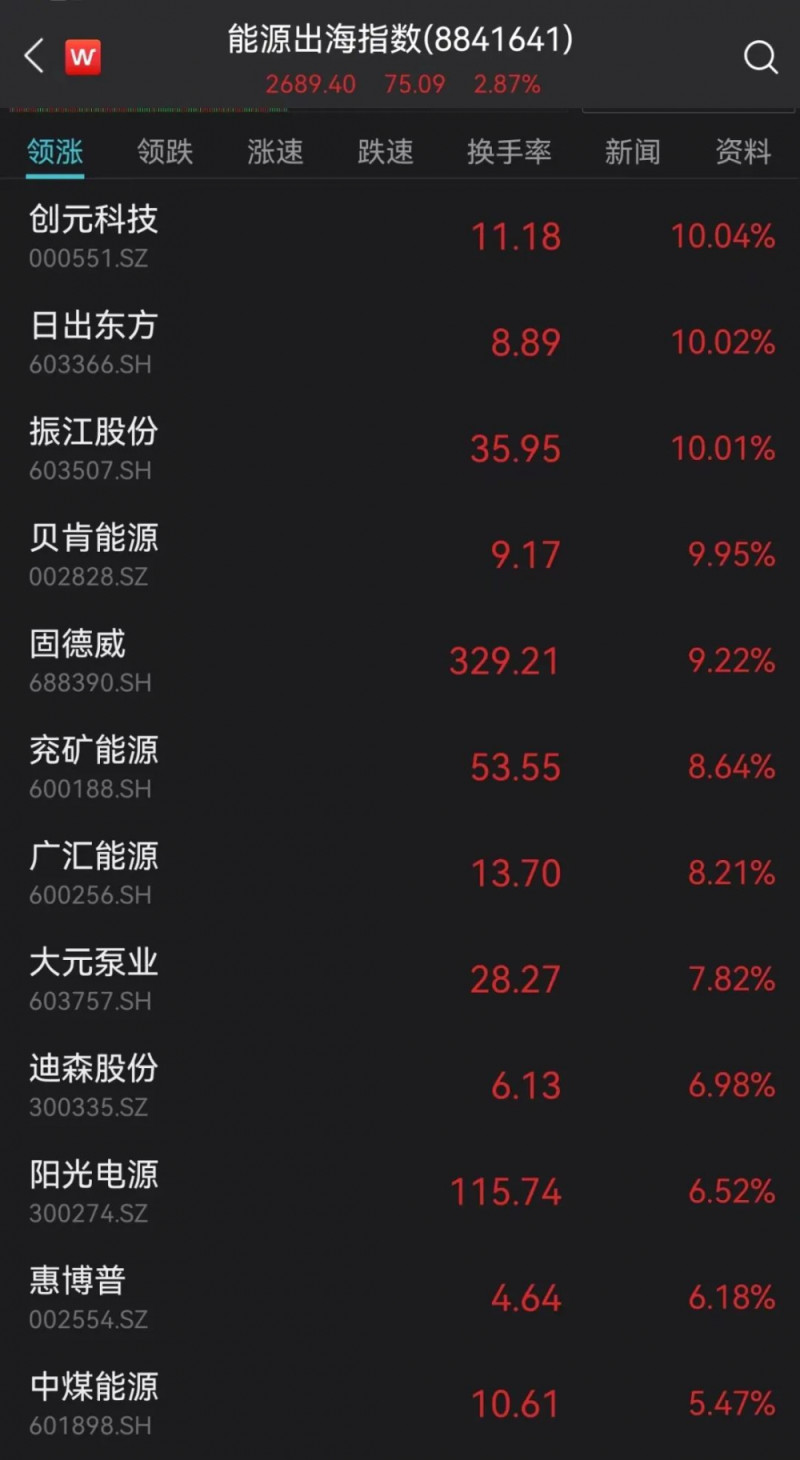Open the 资料 tab
The image size is (800, 1460).
[743, 152]
